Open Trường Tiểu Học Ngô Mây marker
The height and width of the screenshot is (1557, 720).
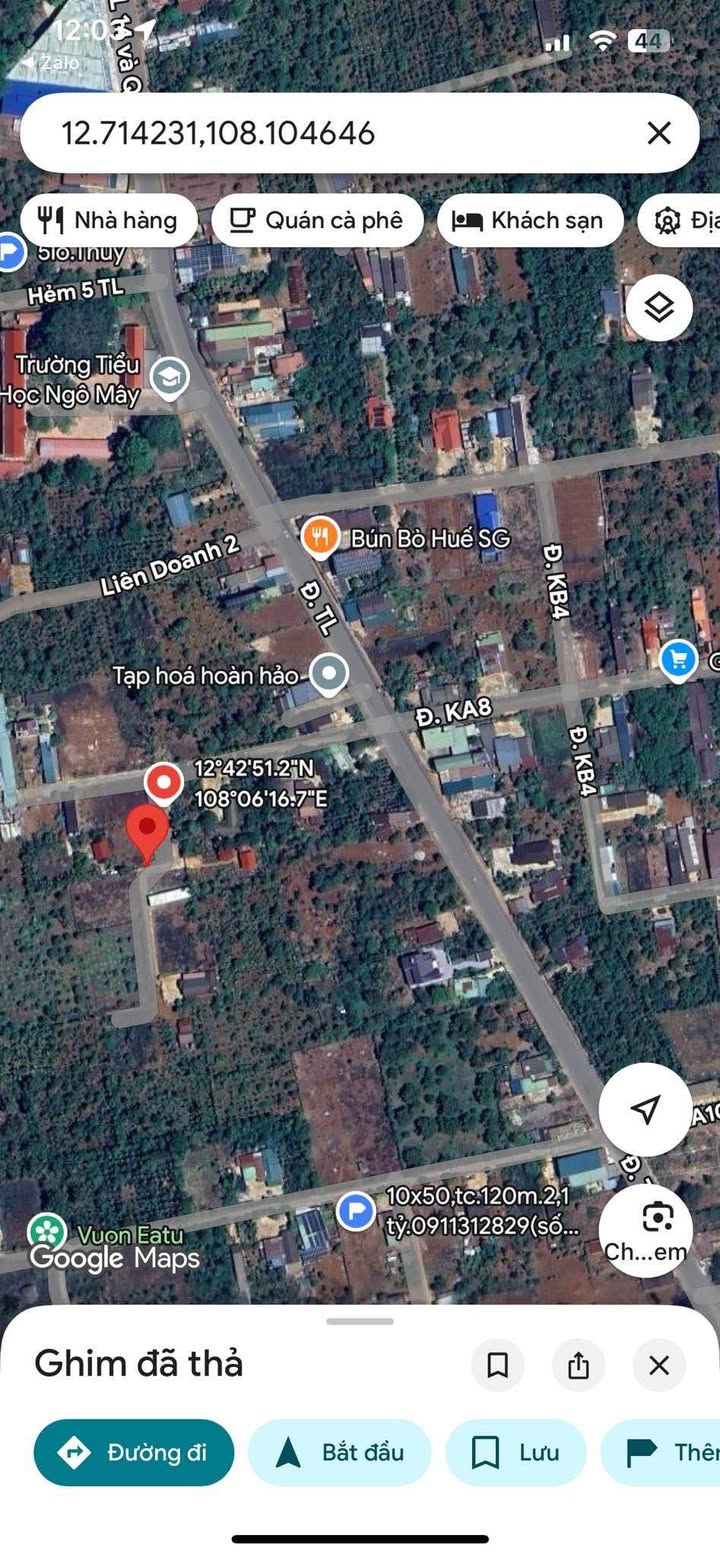[x=170, y=376]
